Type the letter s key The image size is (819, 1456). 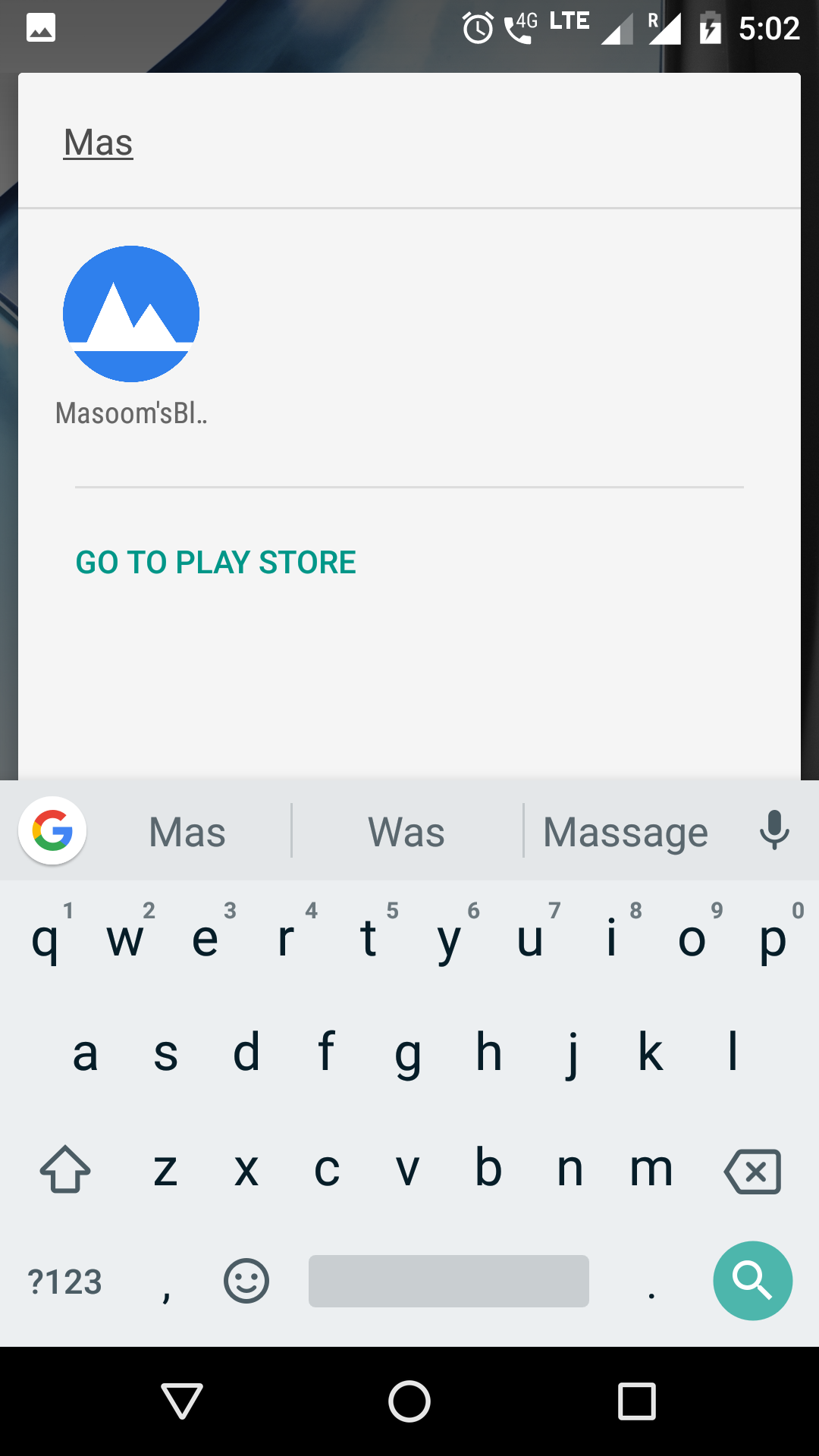[166, 1053]
